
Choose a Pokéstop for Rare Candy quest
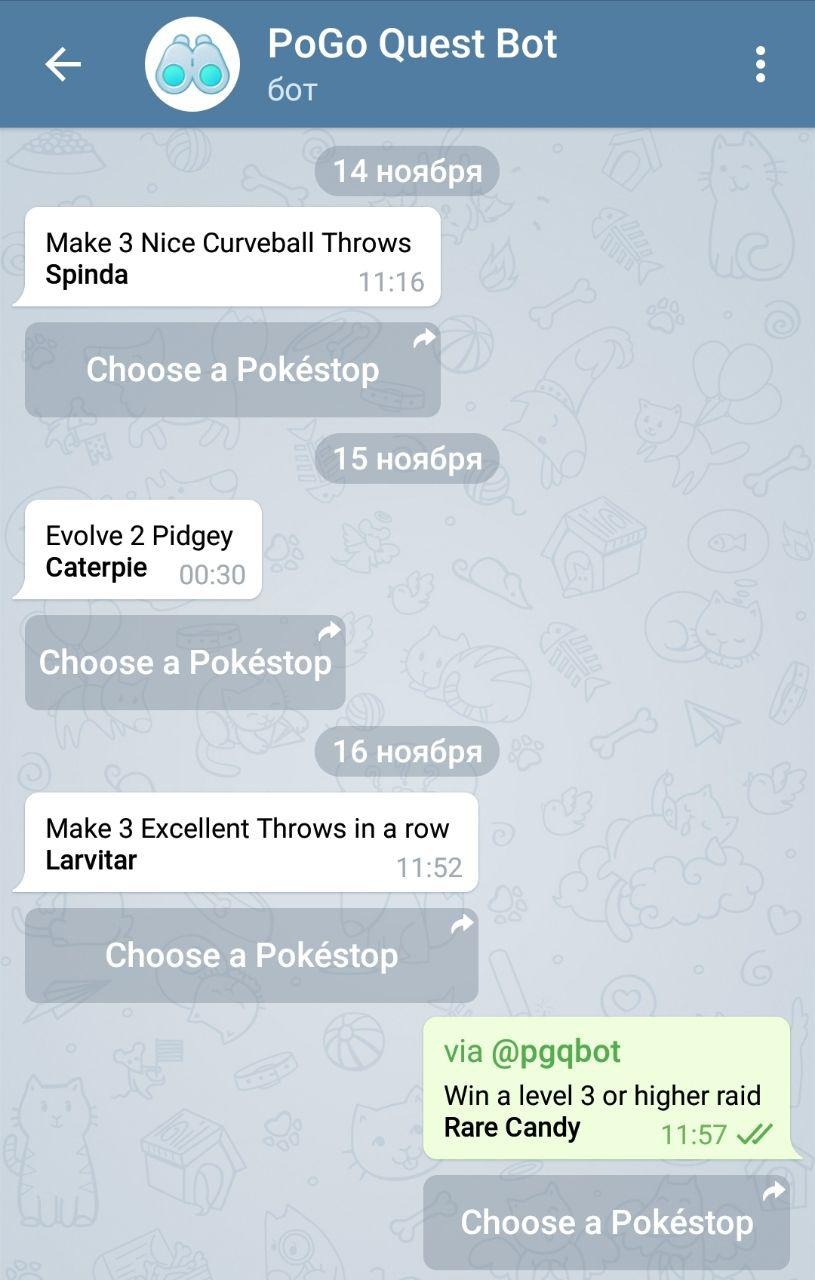point(606,1222)
